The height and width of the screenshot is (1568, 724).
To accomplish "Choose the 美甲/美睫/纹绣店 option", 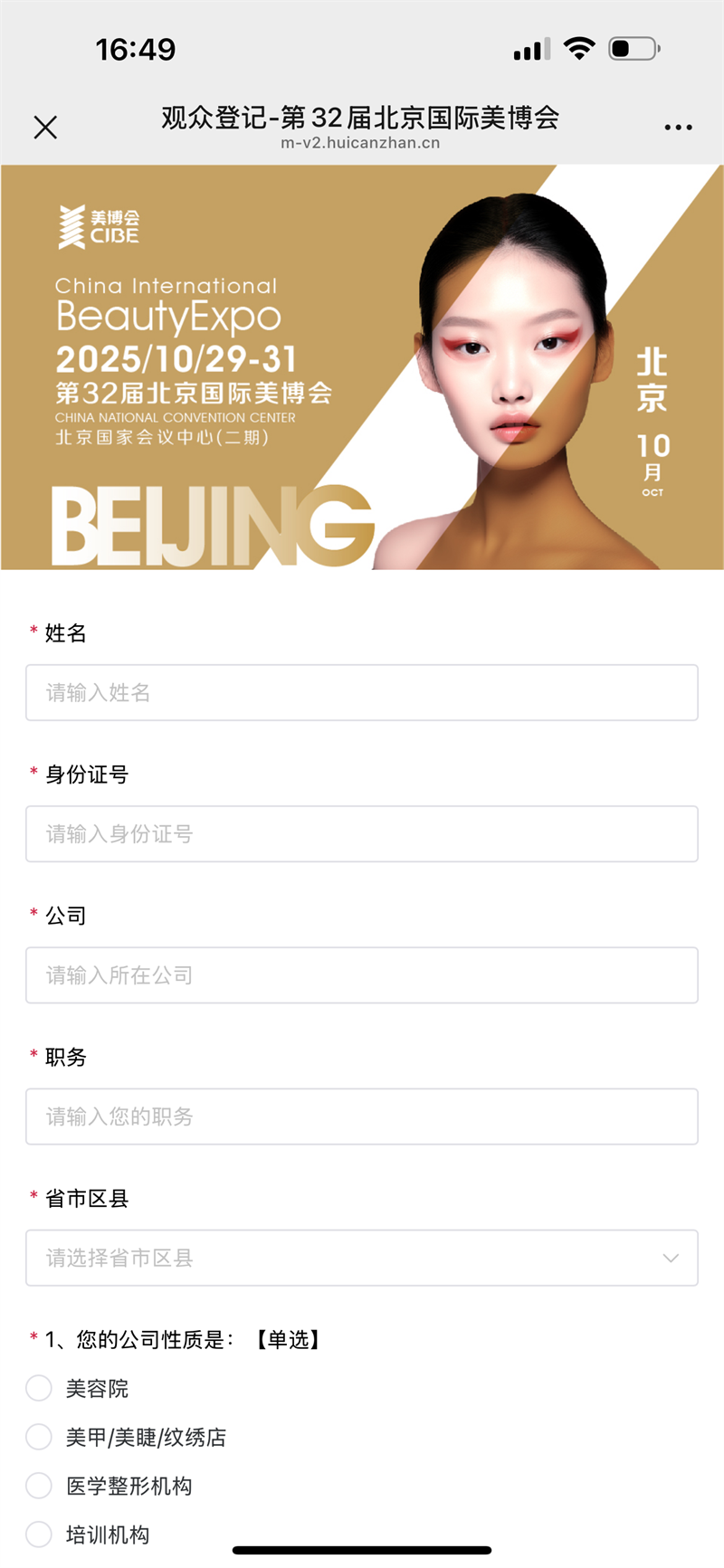I will click(x=39, y=1437).
